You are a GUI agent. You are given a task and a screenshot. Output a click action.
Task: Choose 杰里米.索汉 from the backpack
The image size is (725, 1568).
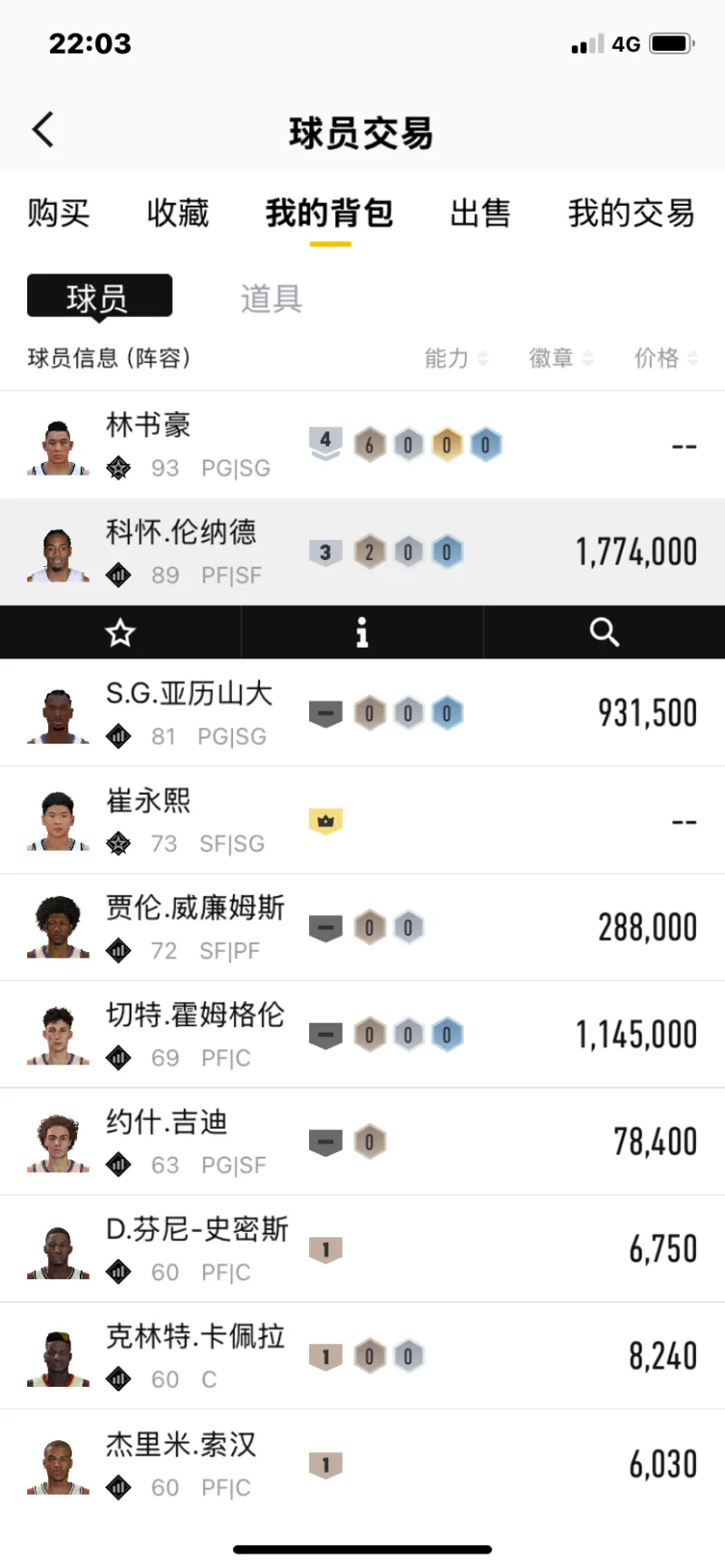pos(362,1464)
